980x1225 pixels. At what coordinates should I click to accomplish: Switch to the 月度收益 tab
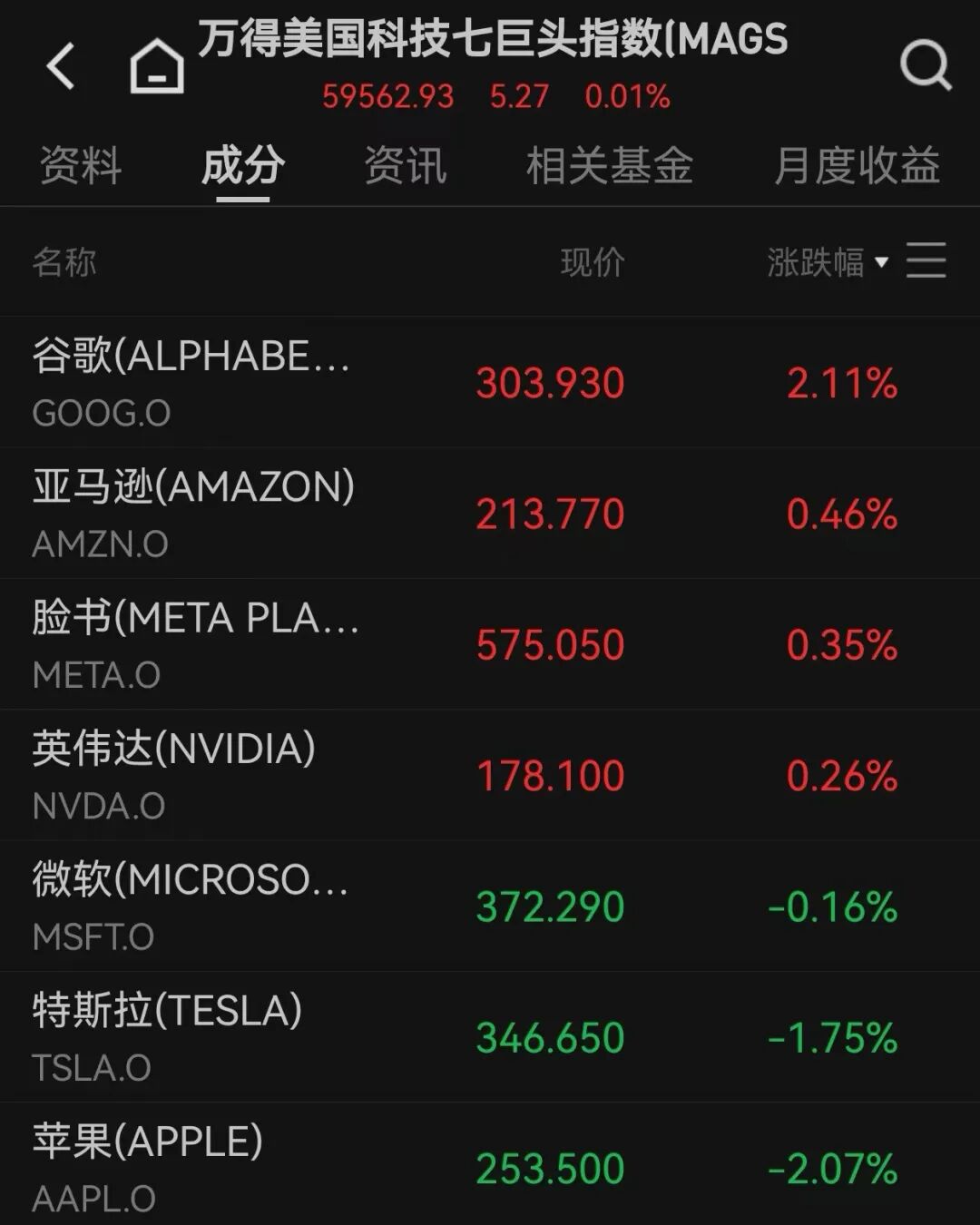click(857, 166)
